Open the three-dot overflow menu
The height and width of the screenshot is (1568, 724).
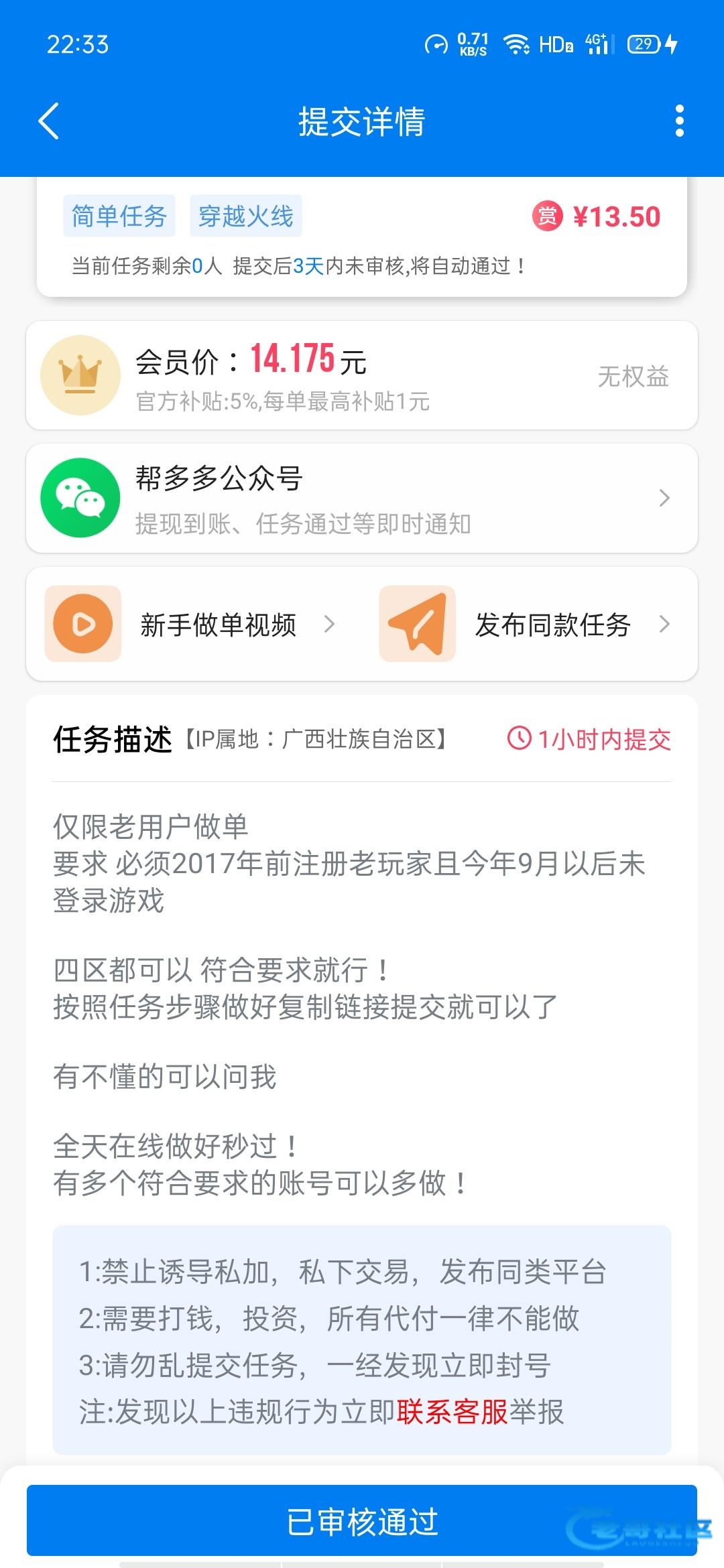point(679,121)
